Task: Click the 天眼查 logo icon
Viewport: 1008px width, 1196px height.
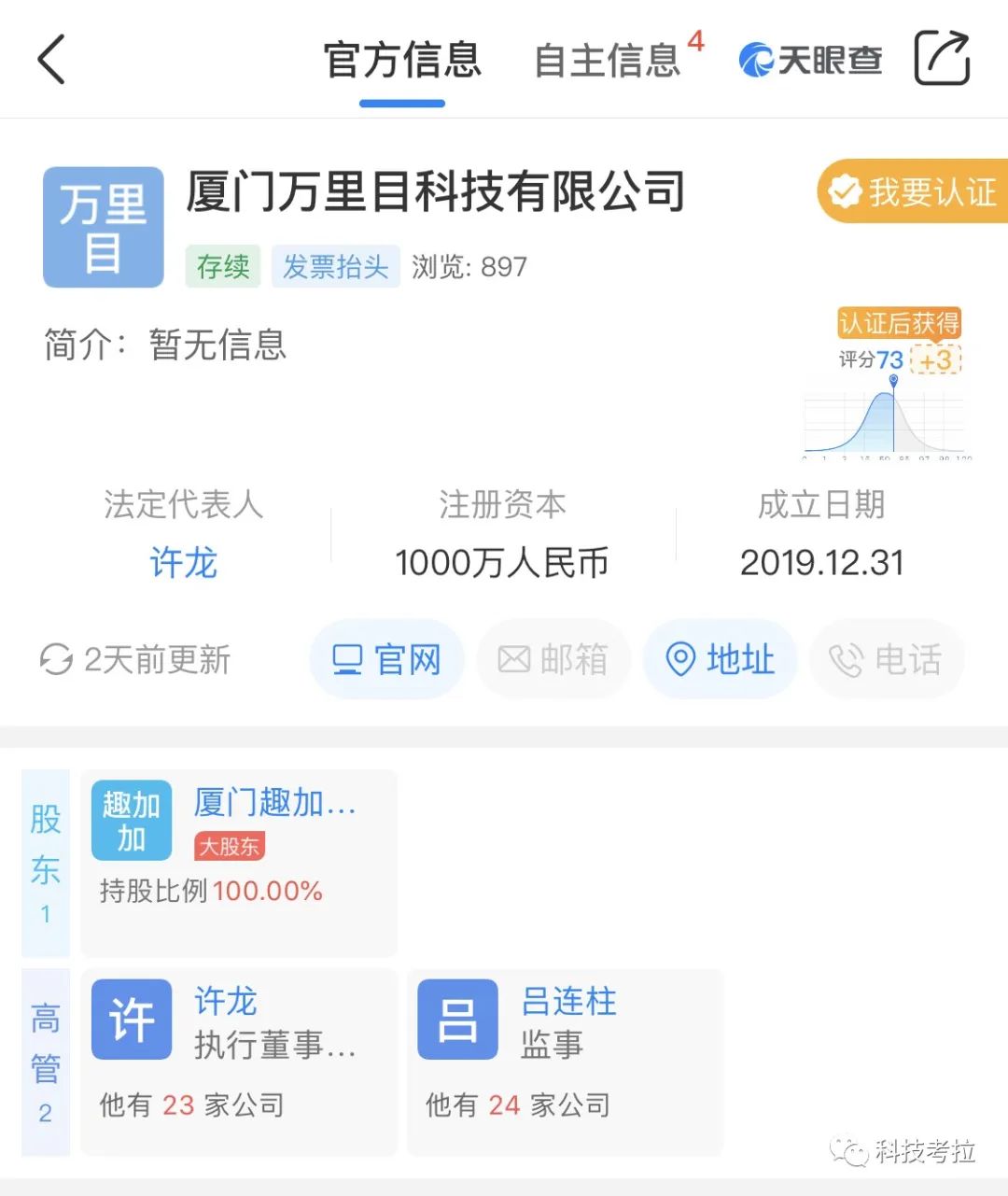Action: click(x=758, y=59)
